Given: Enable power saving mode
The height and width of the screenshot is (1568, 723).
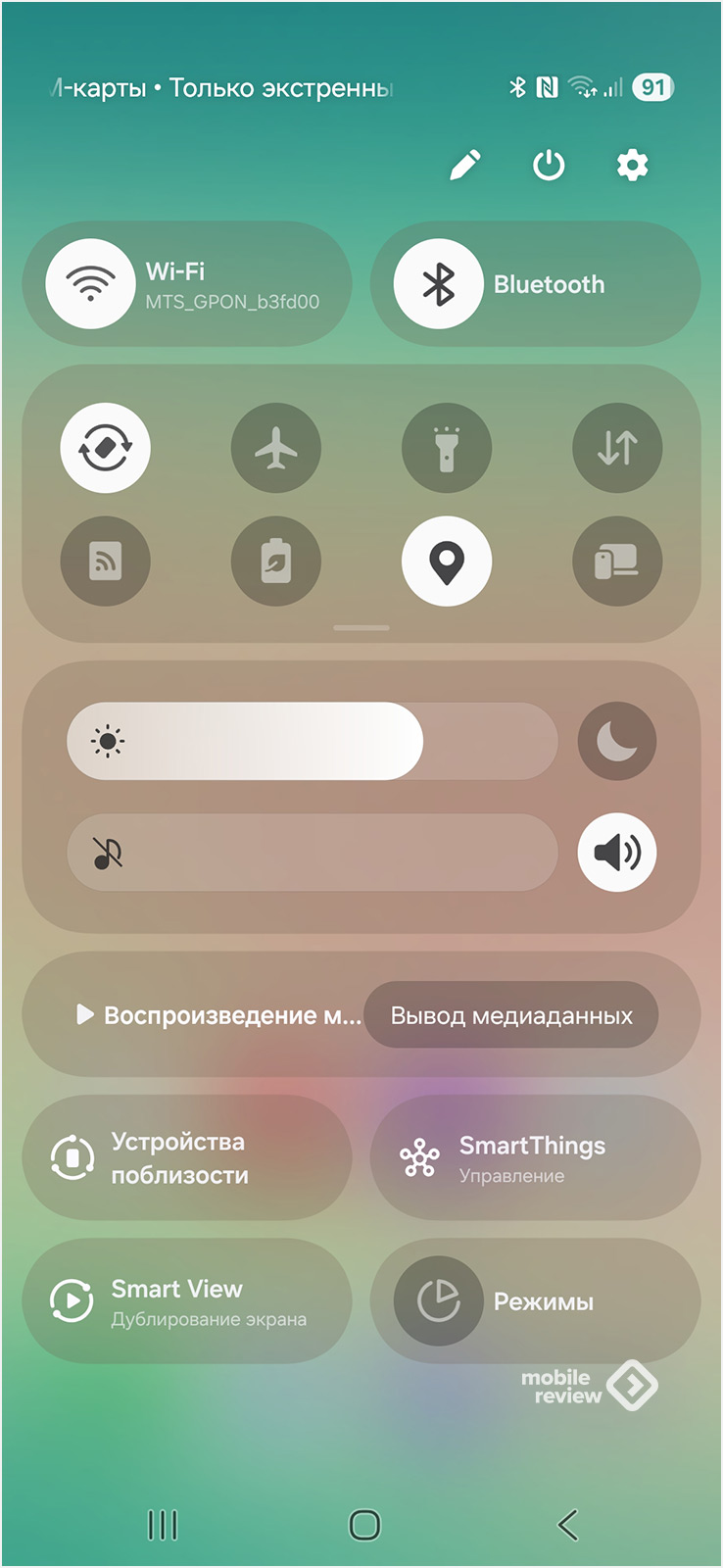Looking at the screenshot, I should (276, 562).
